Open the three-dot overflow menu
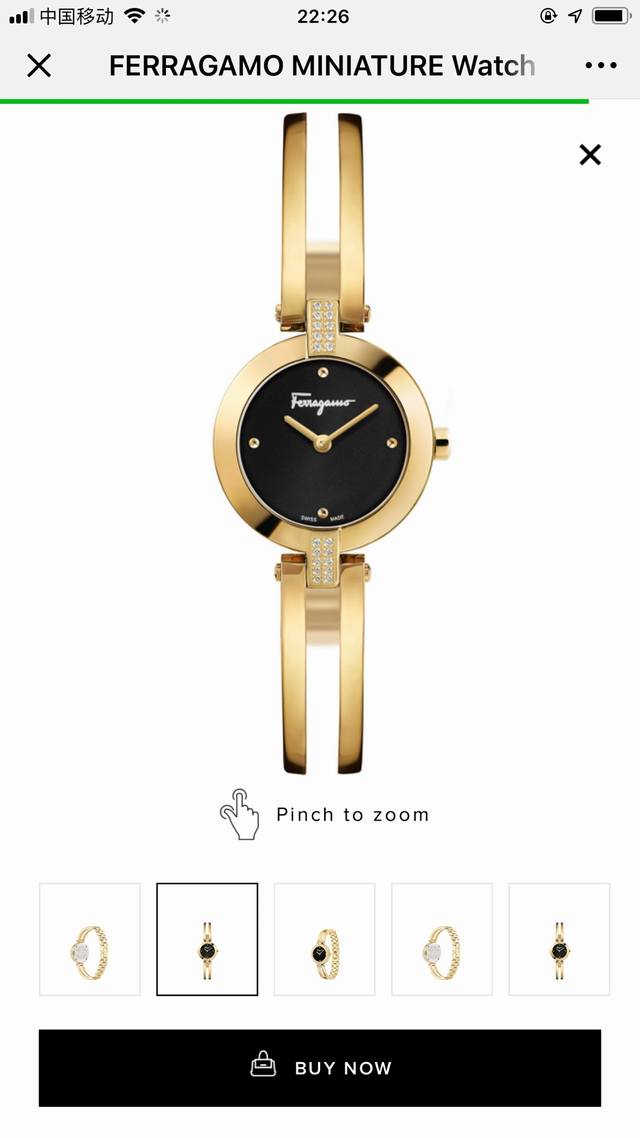This screenshot has height=1138, width=640. tap(600, 66)
